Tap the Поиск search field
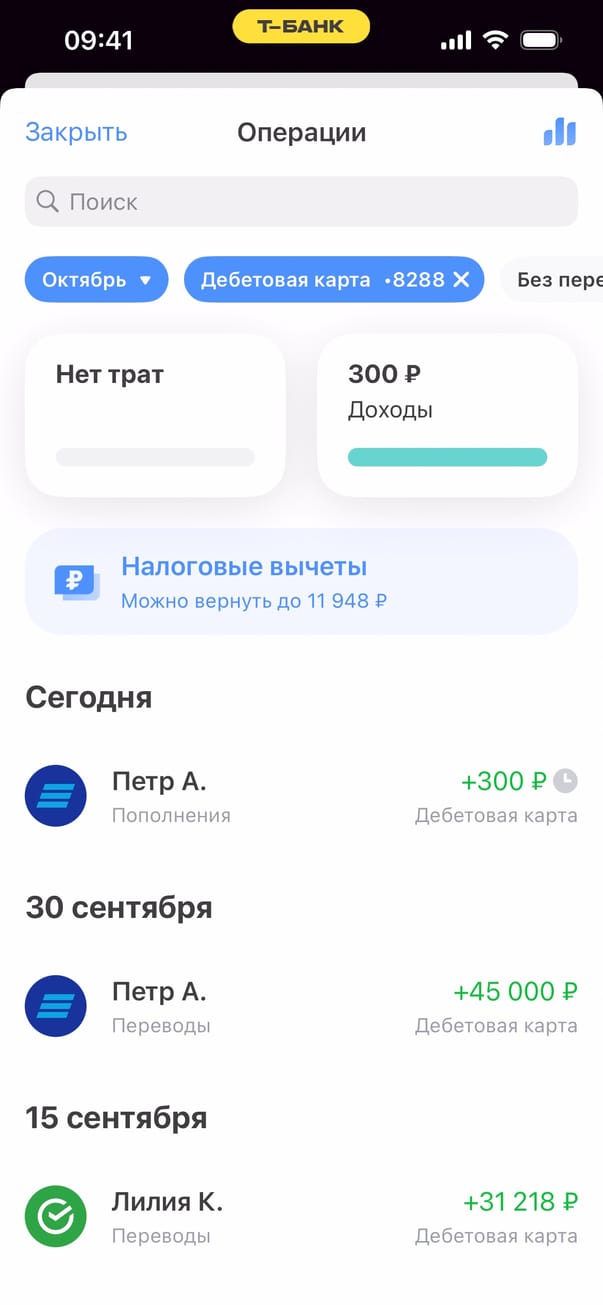 (x=301, y=202)
